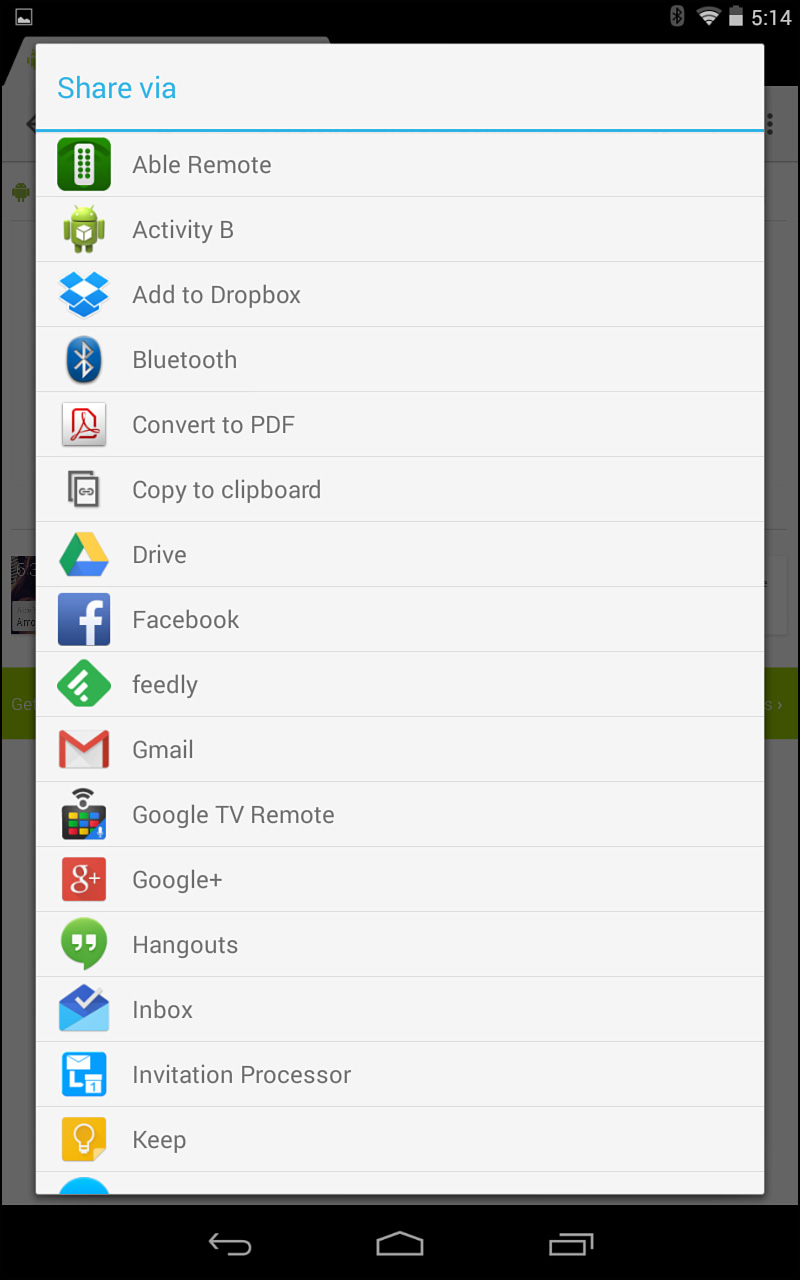Share to Drive
The width and height of the screenshot is (800, 1280).
tap(400, 554)
